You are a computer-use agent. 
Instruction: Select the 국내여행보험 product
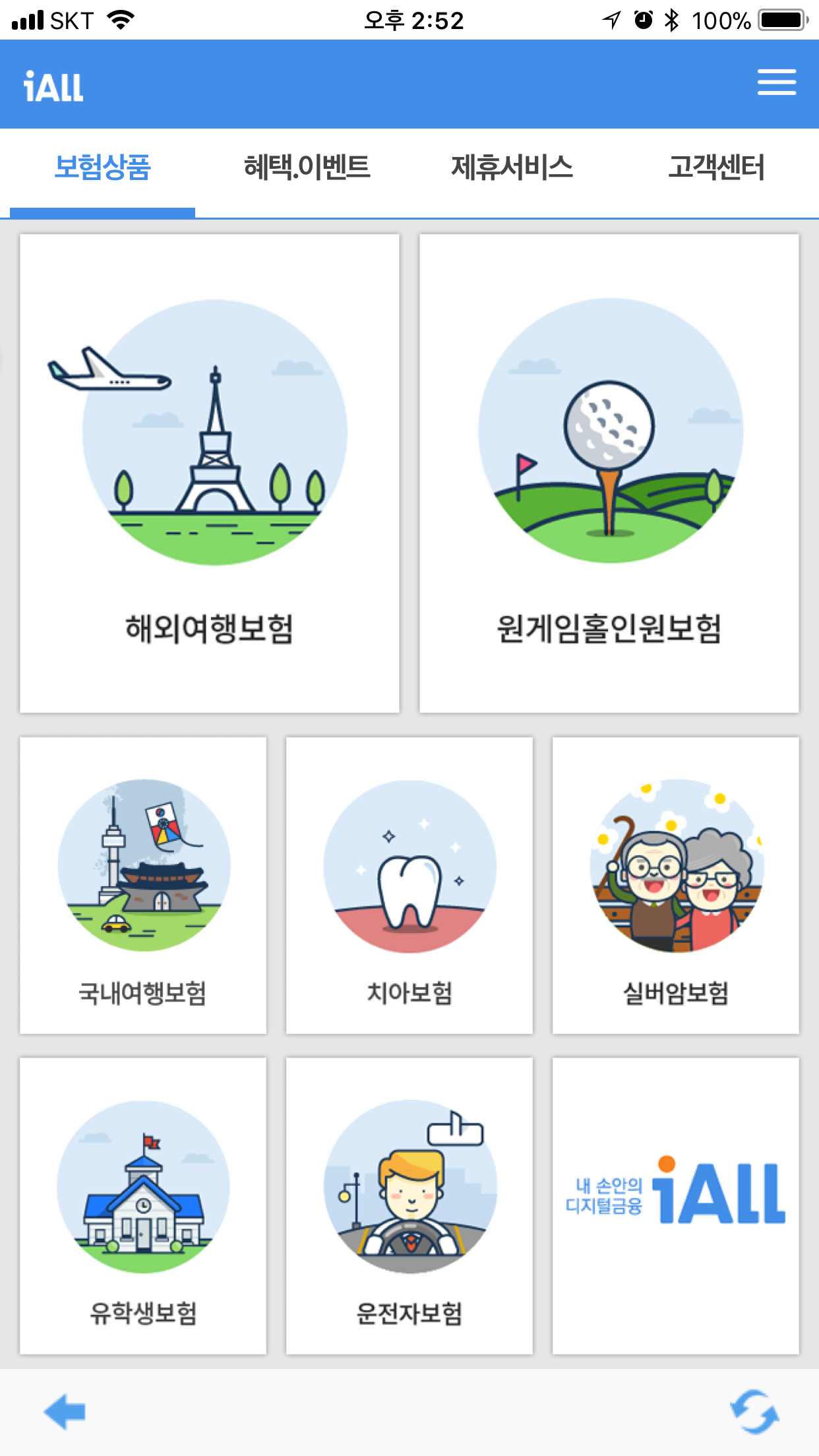[x=143, y=886]
